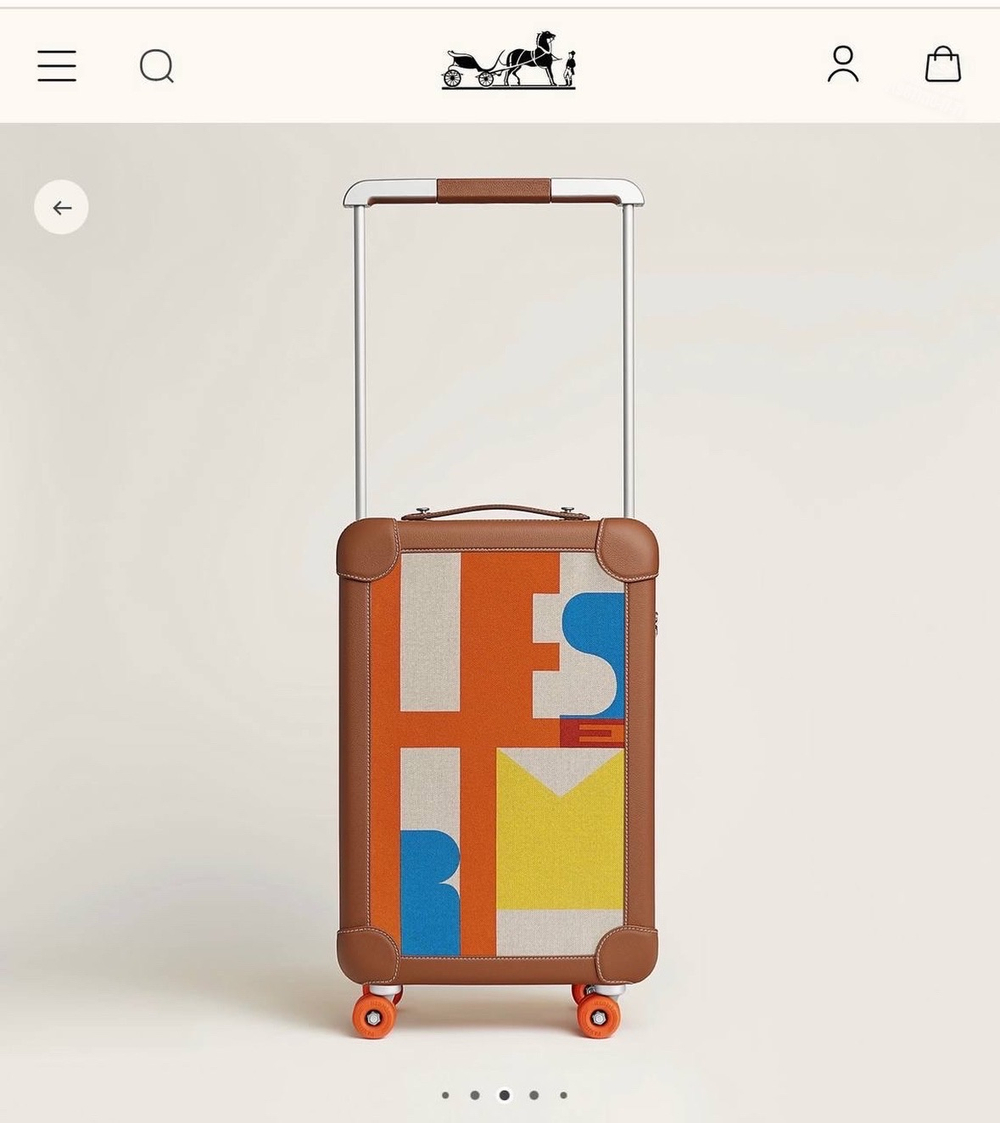This screenshot has width=1000, height=1123.
Task: Select the second carousel dot
Action: (475, 1095)
